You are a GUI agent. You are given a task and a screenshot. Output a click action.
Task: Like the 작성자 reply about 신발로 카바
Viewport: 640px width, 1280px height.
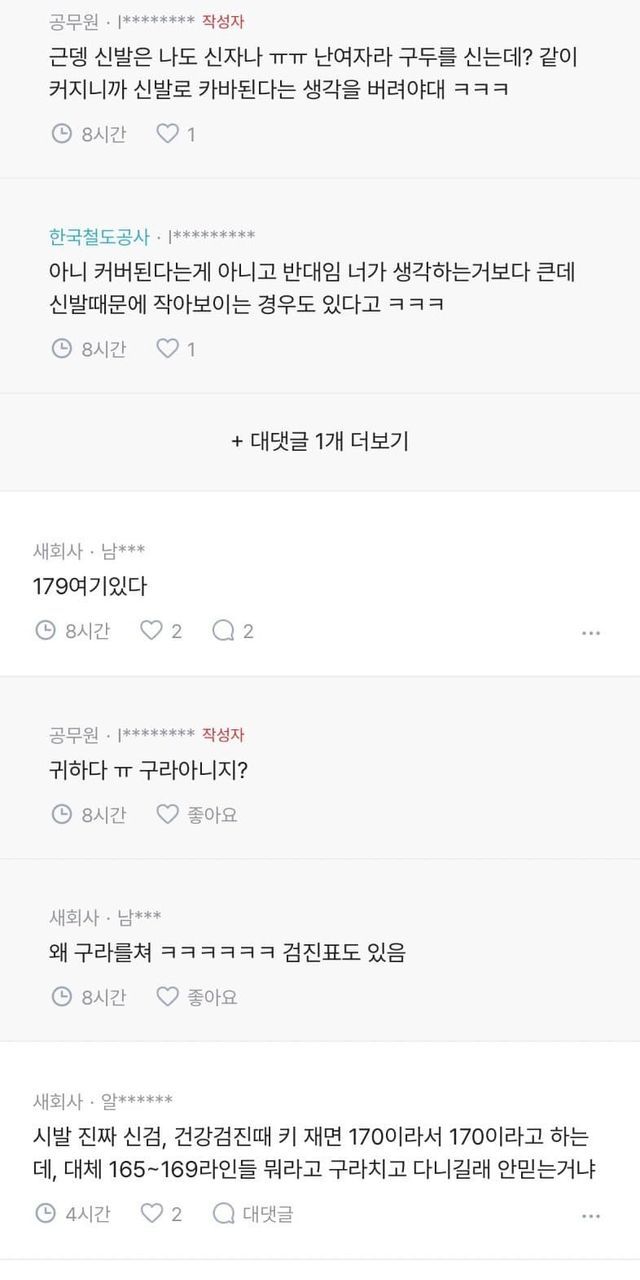pyautogui.click(x=176, y=133)
